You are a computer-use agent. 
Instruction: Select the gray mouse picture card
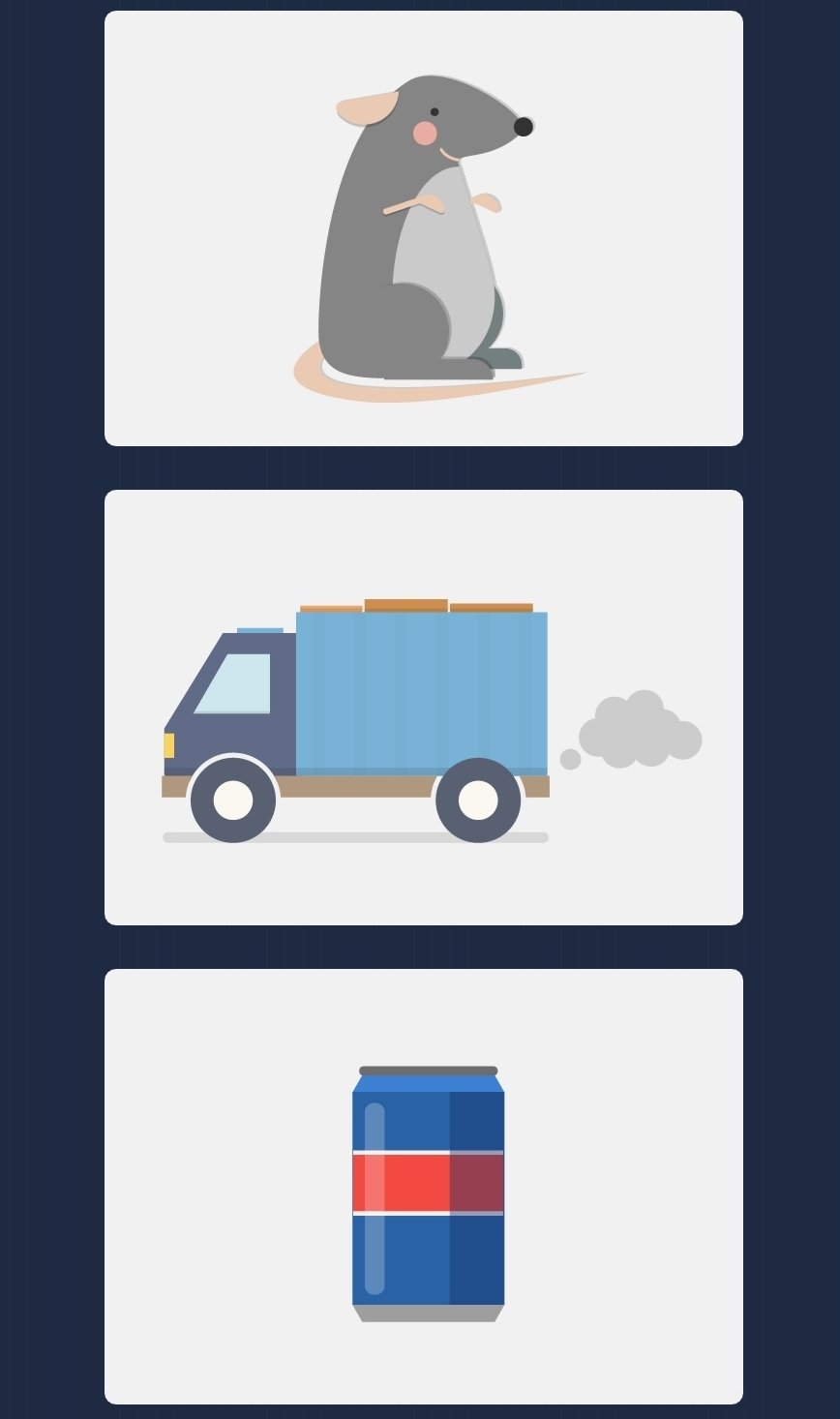[423, 228]
